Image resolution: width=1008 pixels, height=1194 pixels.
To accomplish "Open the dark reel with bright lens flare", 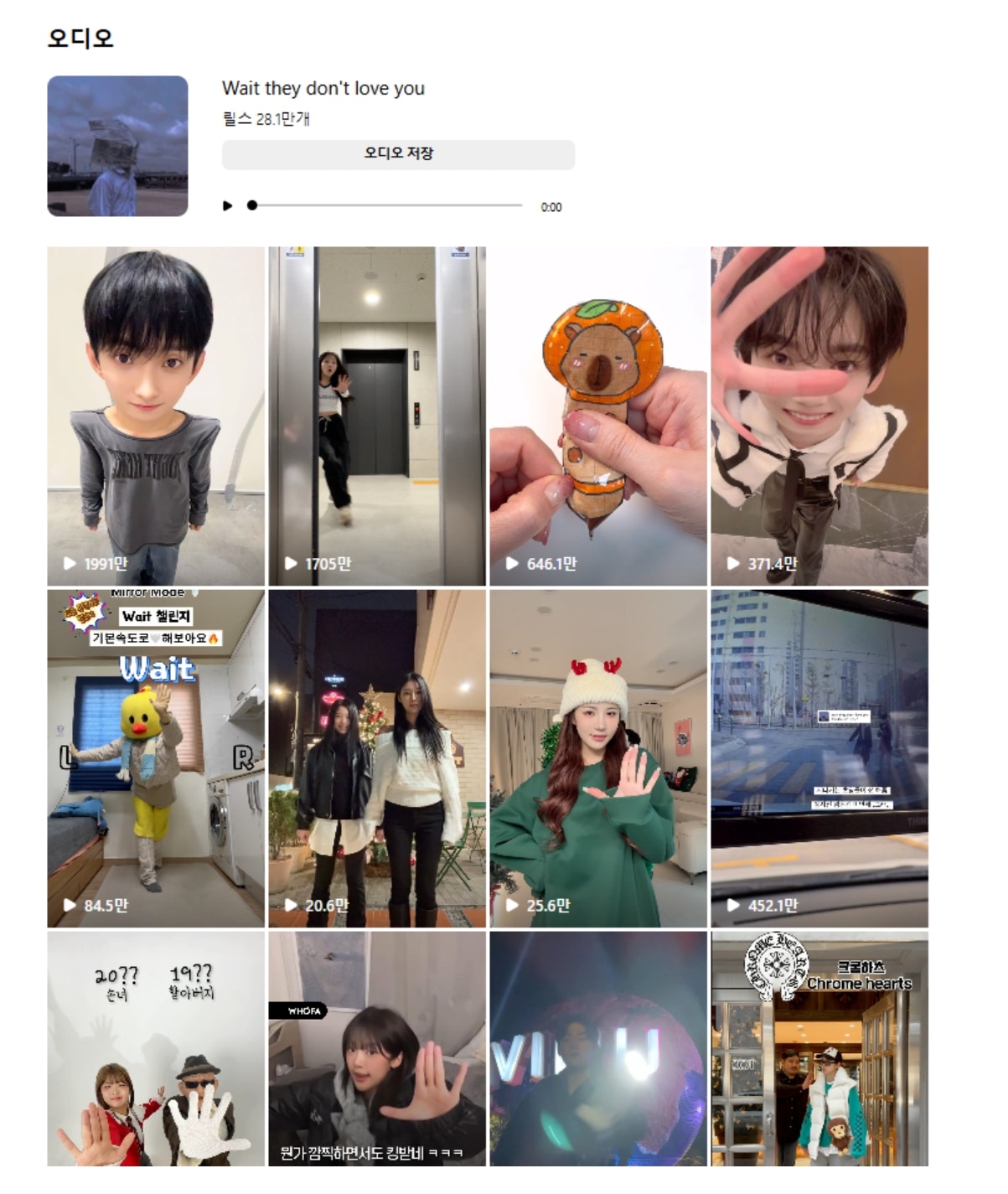I will [598, 1049].
